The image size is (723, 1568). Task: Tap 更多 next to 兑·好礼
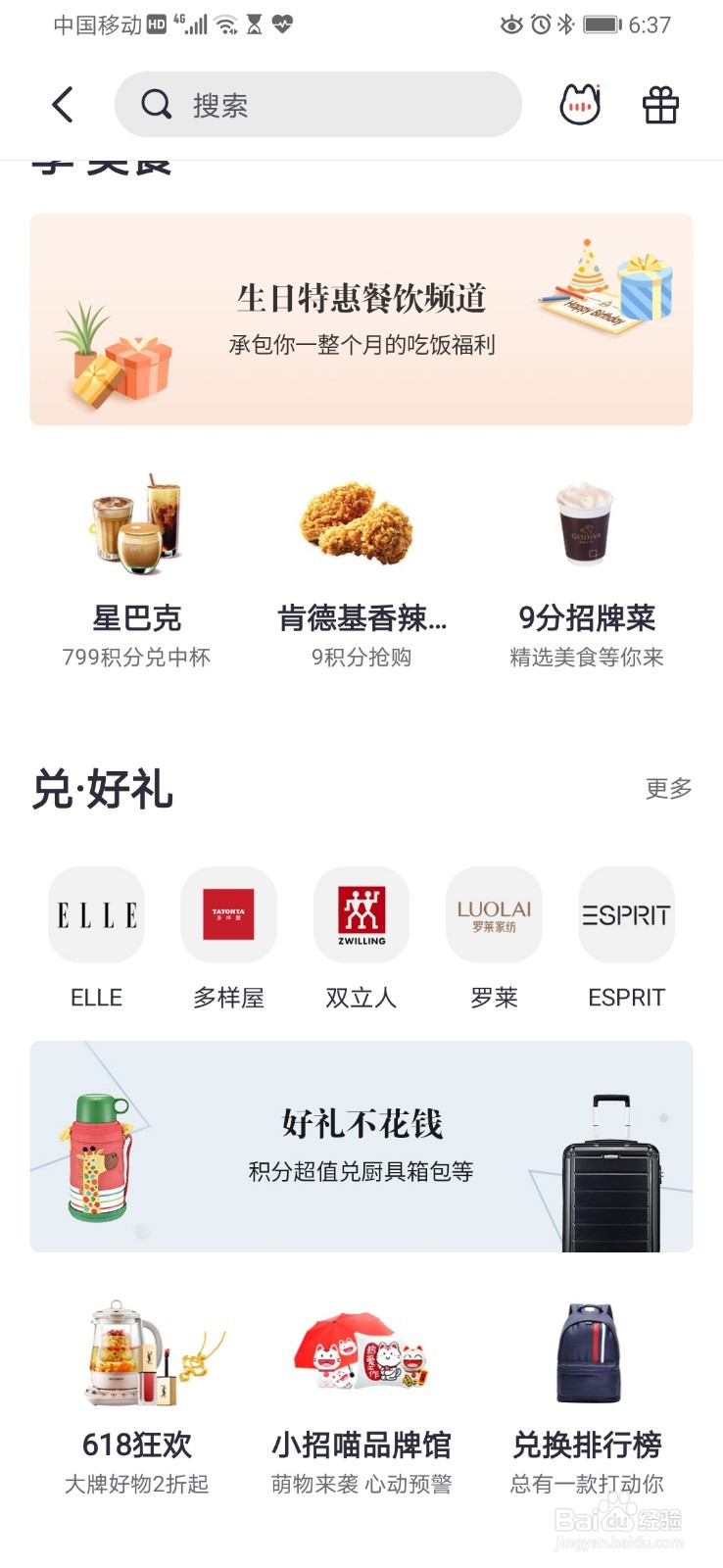(669, 789)
